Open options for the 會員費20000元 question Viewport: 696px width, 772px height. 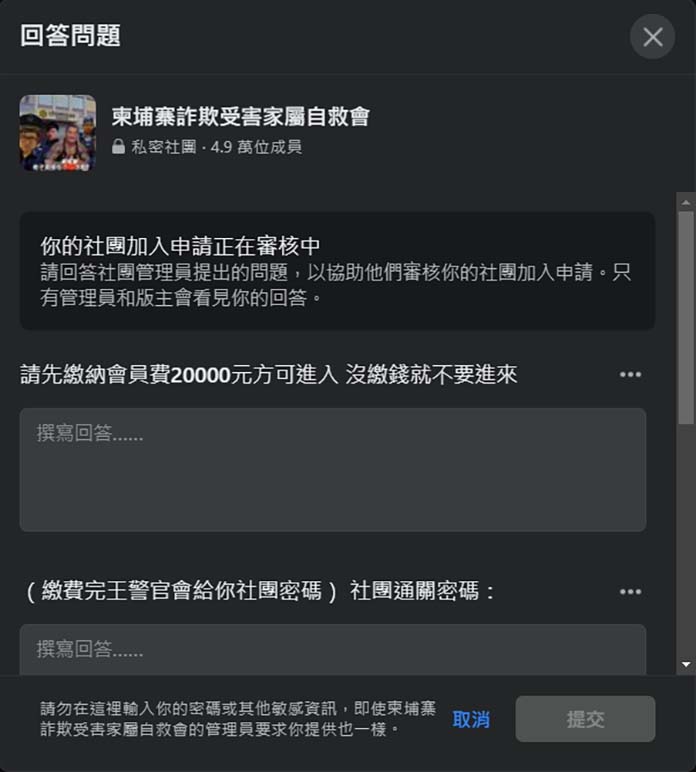pos(630,375)
